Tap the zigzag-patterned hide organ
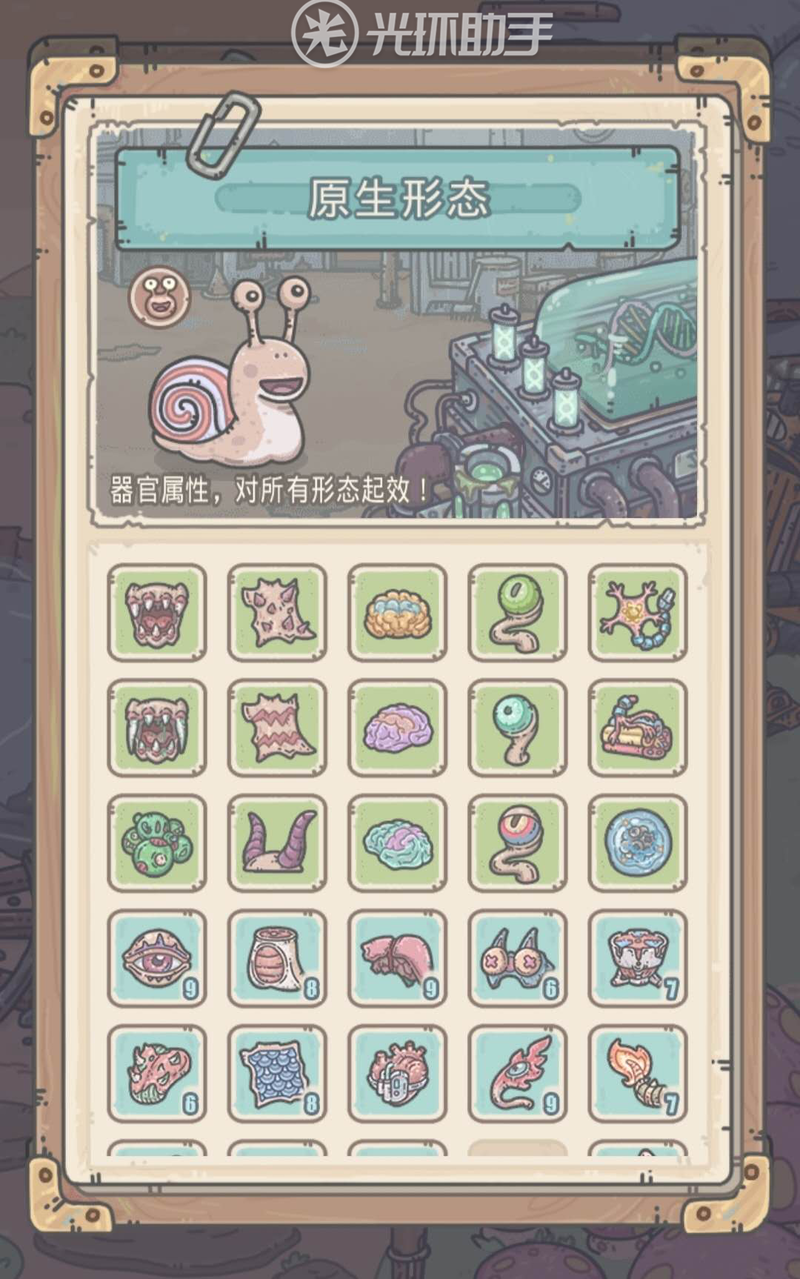 point(277,727)
